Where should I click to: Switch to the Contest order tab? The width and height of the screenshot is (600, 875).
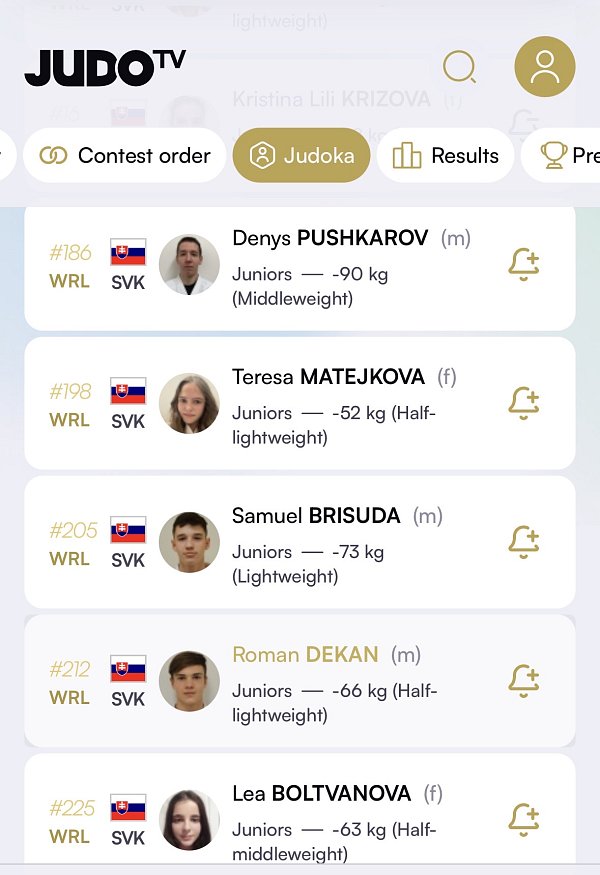(125, 156)
